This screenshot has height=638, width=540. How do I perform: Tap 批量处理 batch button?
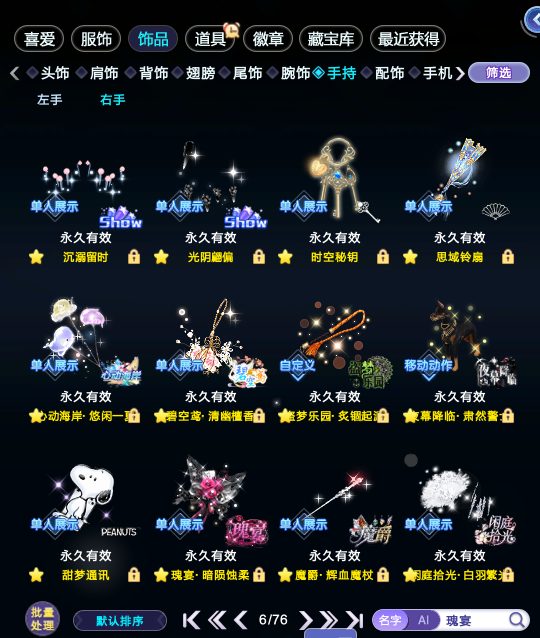pos(42,618)
